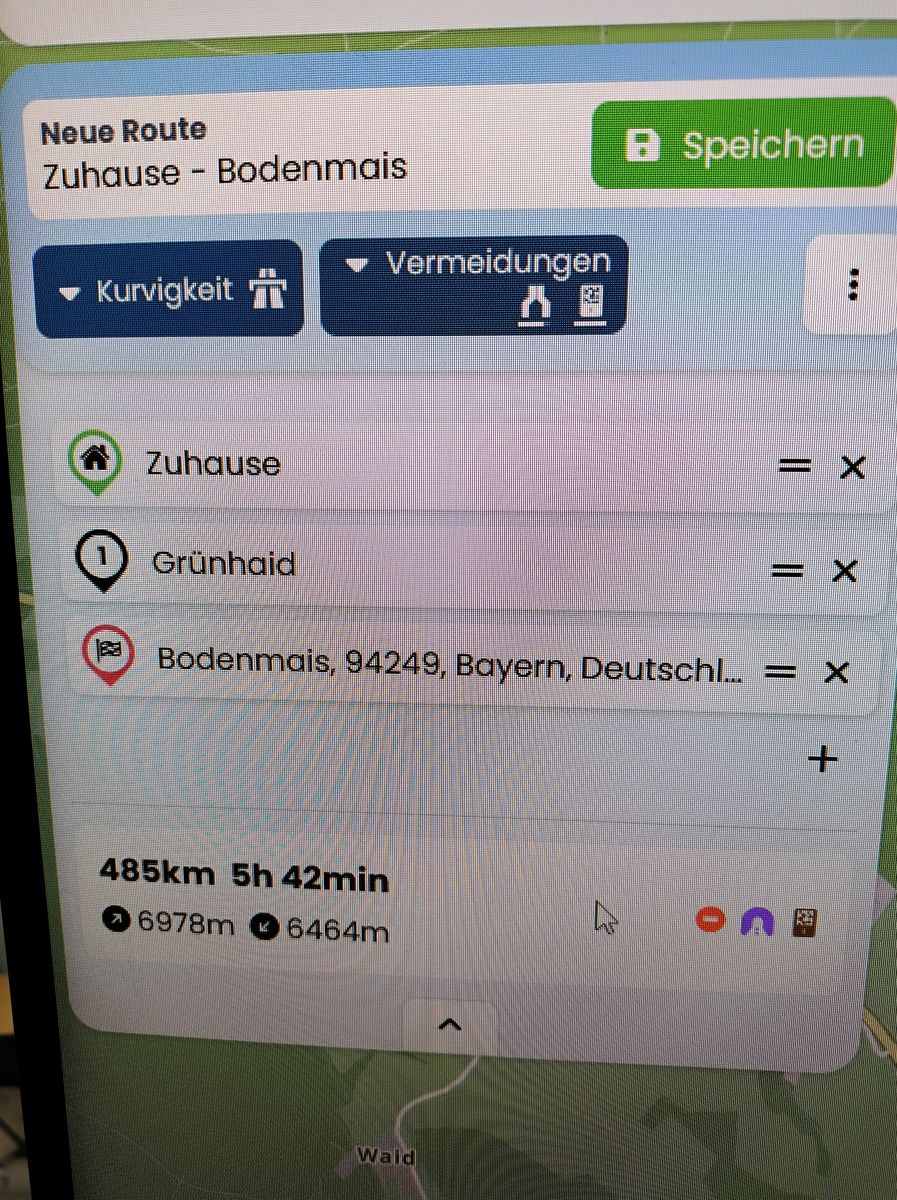897x1200 pixels.
Task: Delete the Grünhaid waypoint
Action: click(x=845, y=571)
